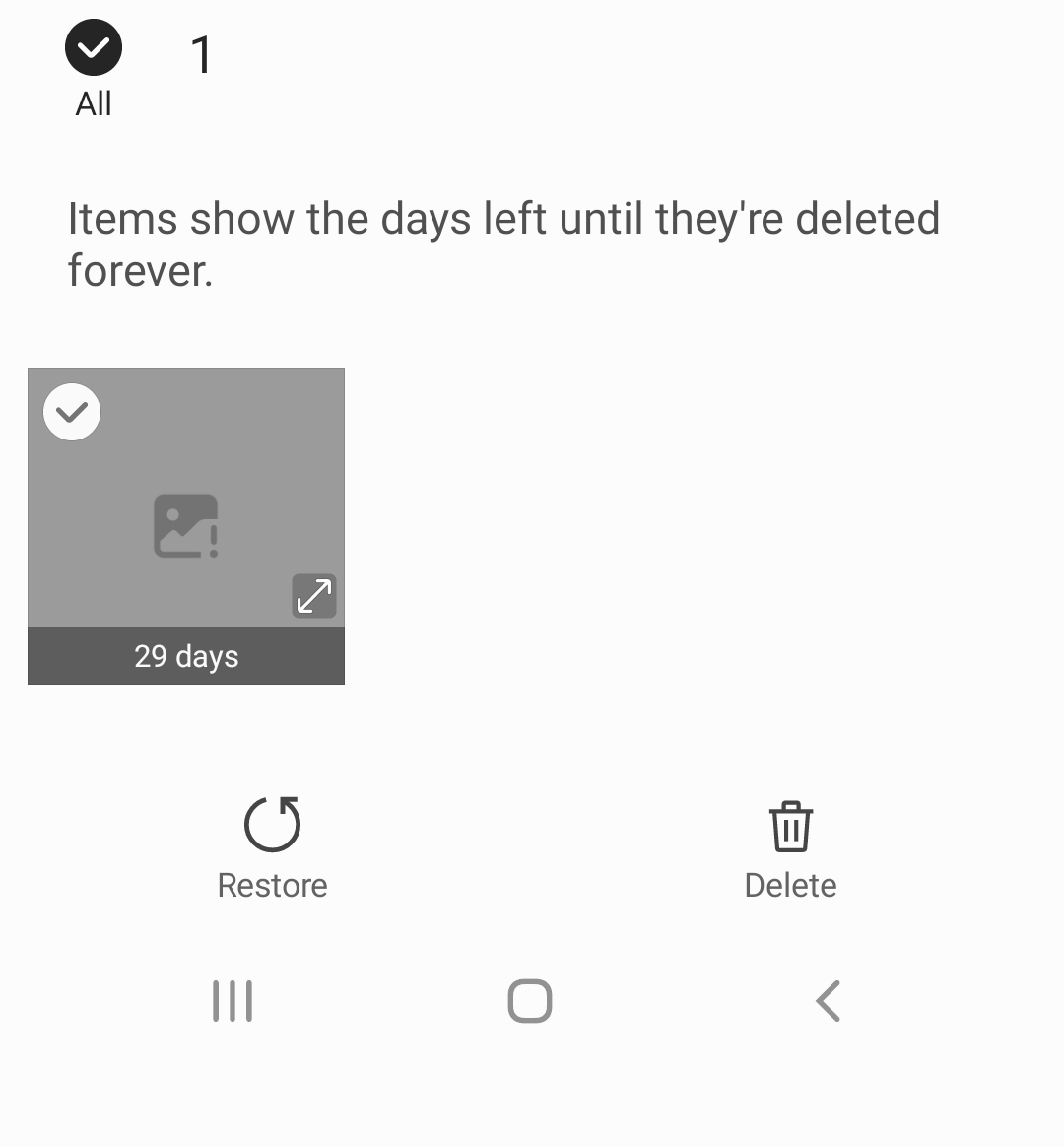Restore the selected item

click(272, 846)
